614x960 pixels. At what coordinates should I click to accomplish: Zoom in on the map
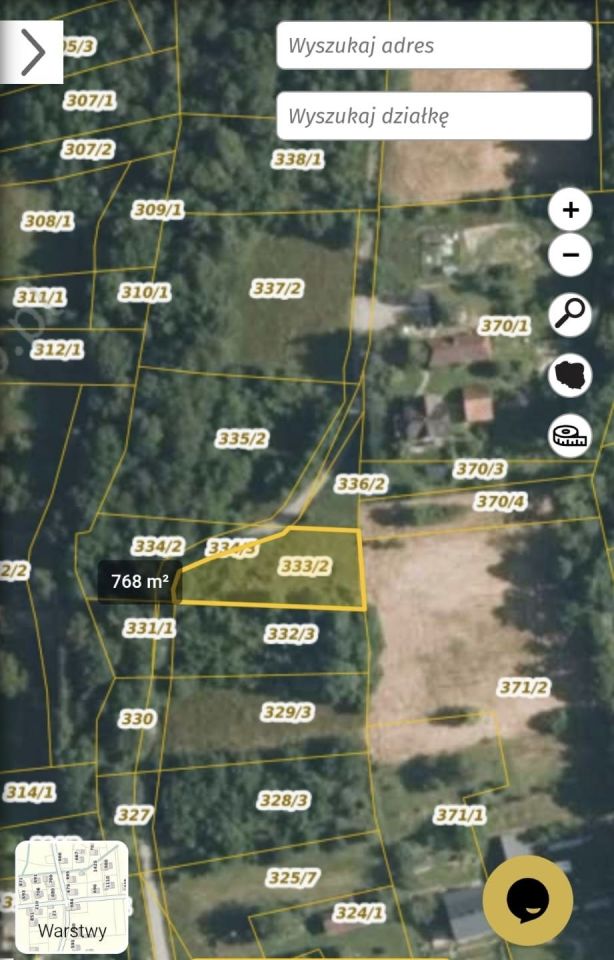(570, 210)
